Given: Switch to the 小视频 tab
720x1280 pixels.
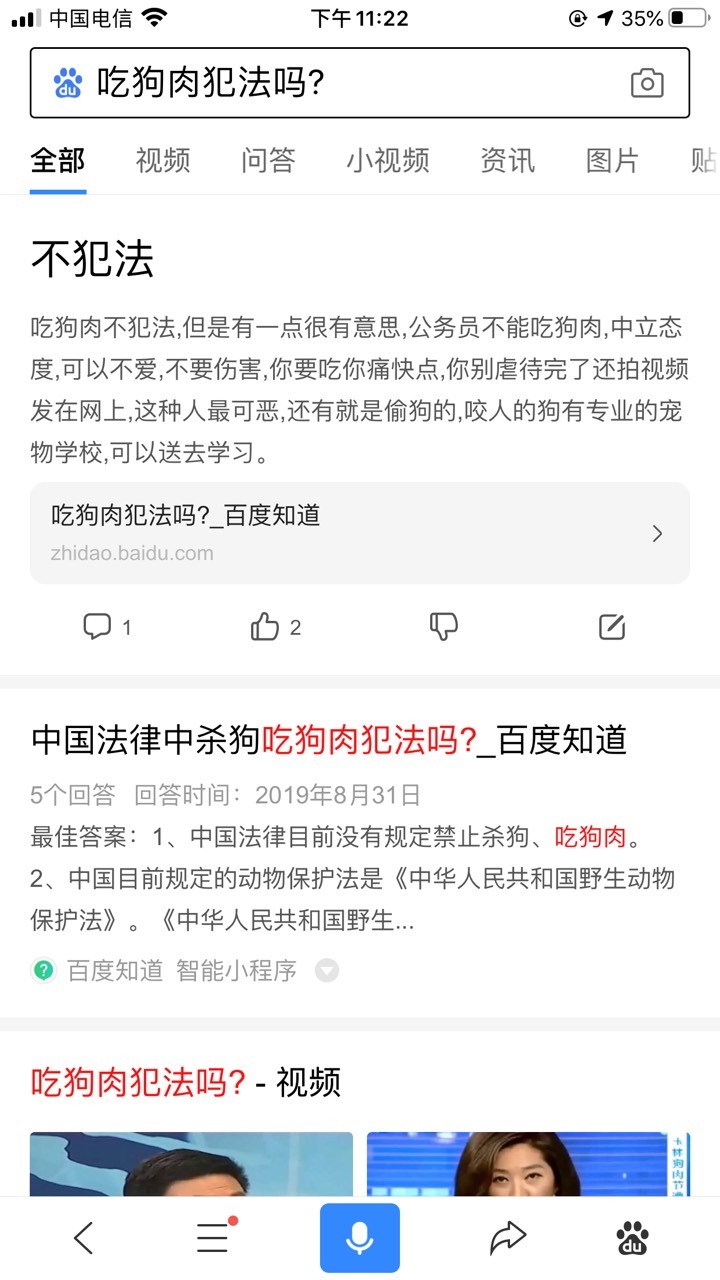Looking at the screenshot, I should pos(388,160).
